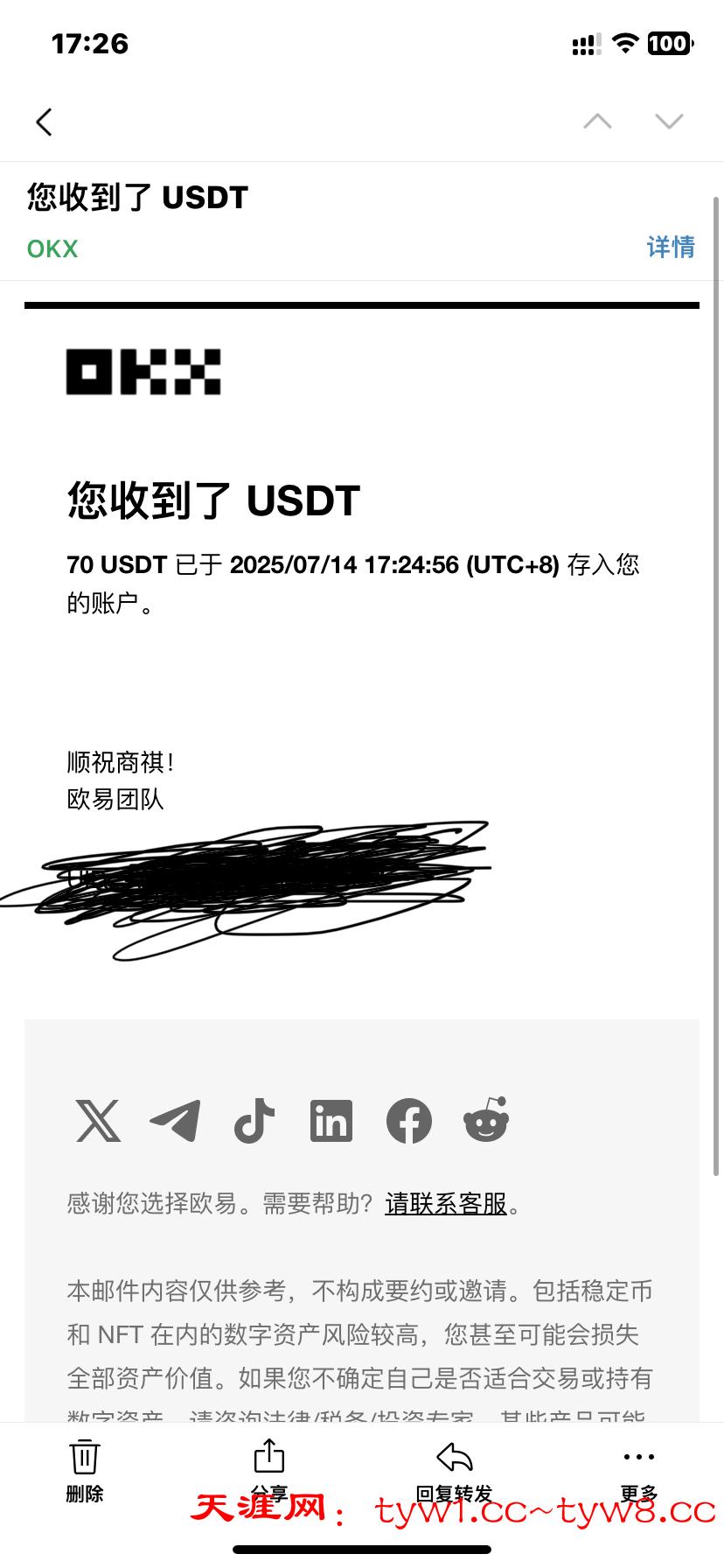
Task: Open the 更多 more options menu
Action: [638, 1470]
